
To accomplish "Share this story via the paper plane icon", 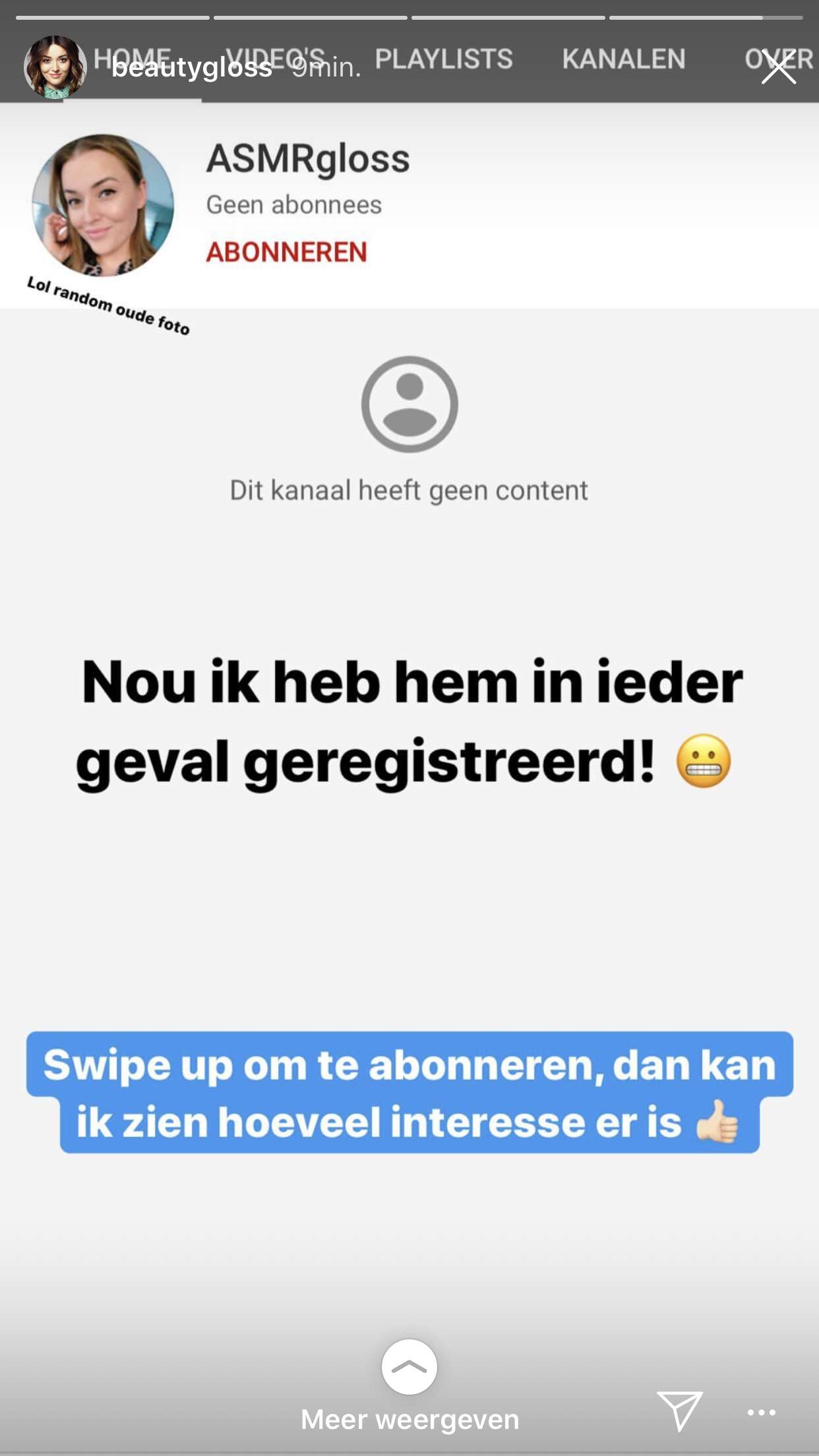I will pyautogui.click(x=680, y=1411).
